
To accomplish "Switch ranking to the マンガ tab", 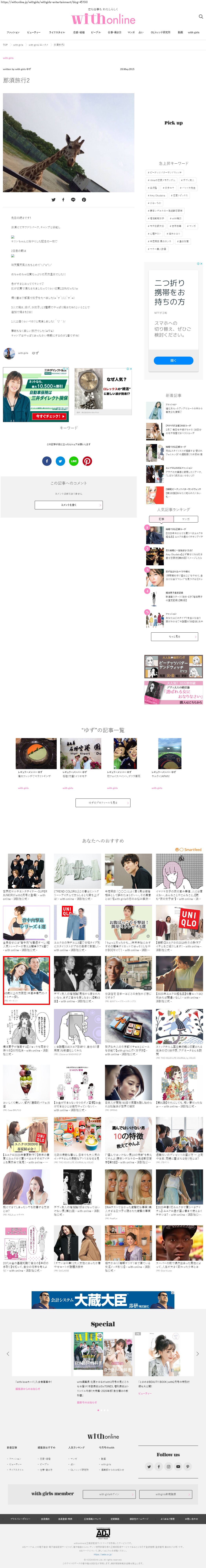I will coord(186,519).
